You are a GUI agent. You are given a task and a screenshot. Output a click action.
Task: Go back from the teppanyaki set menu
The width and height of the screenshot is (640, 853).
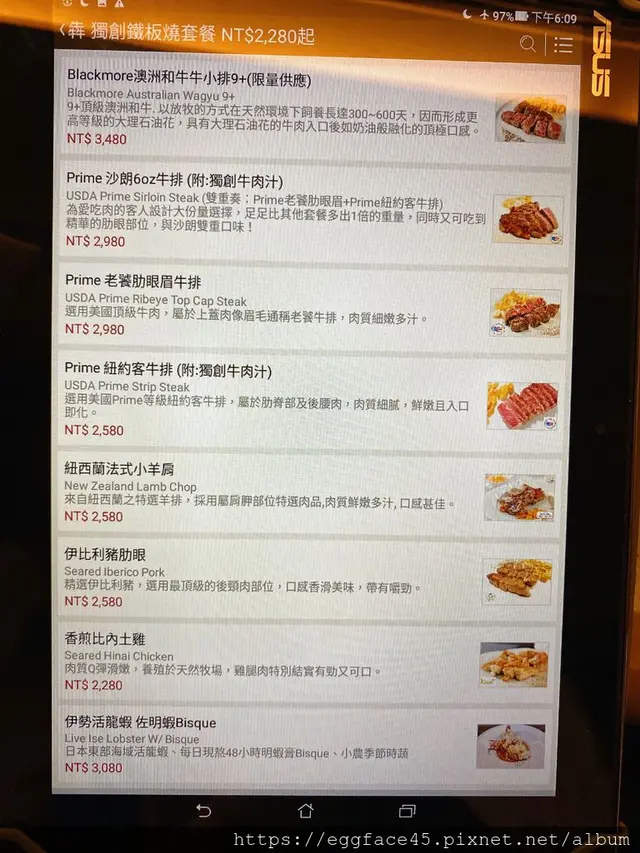coord(66,34)
